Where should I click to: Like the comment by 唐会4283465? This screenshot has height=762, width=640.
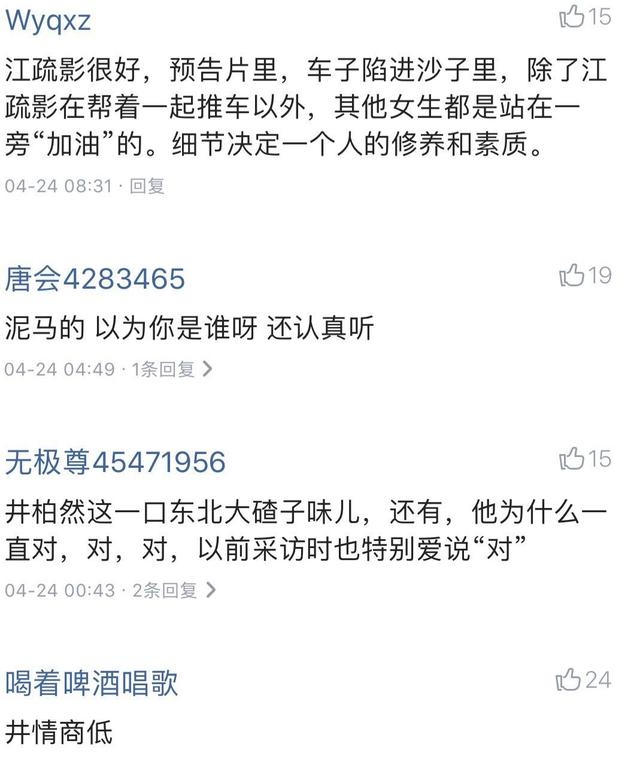pos(572,276)
